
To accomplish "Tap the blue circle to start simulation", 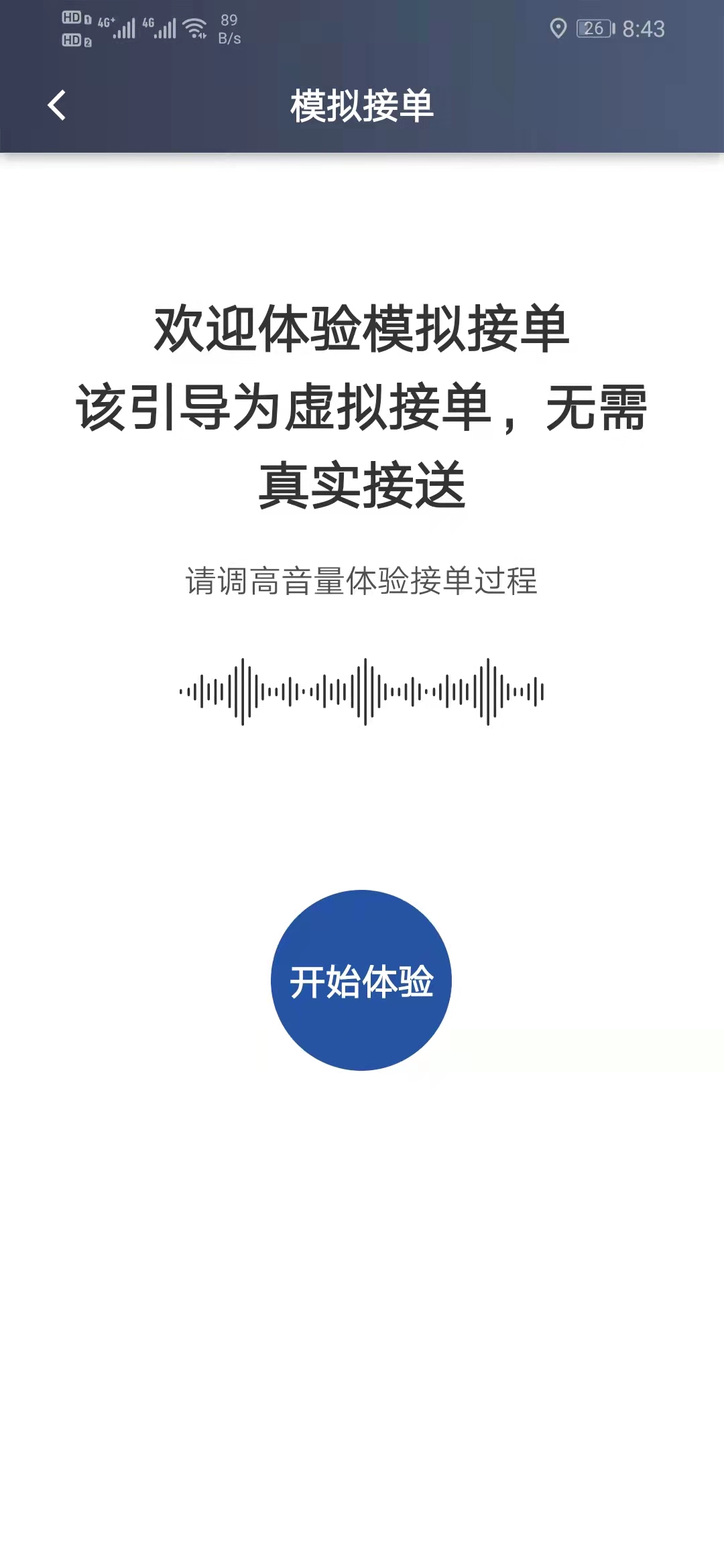I will coord(362,980).
